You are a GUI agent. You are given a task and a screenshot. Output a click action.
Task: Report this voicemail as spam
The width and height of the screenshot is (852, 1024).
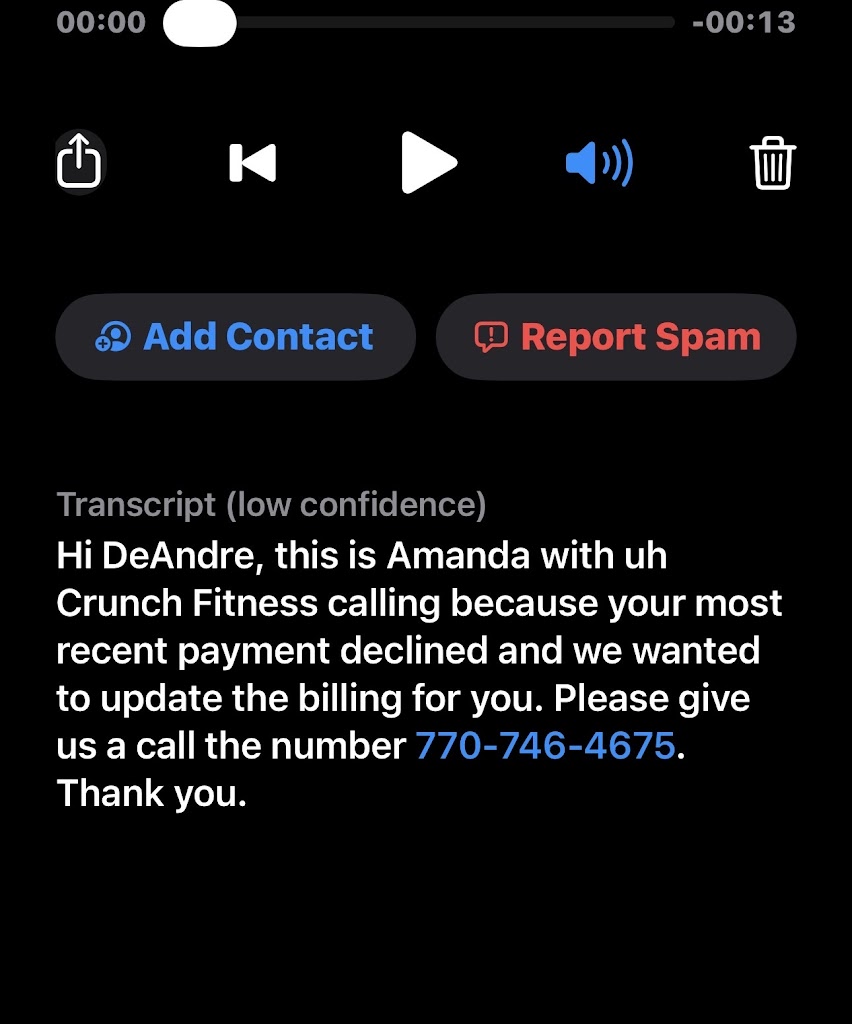pyautogui.click(x=616, y=337)
